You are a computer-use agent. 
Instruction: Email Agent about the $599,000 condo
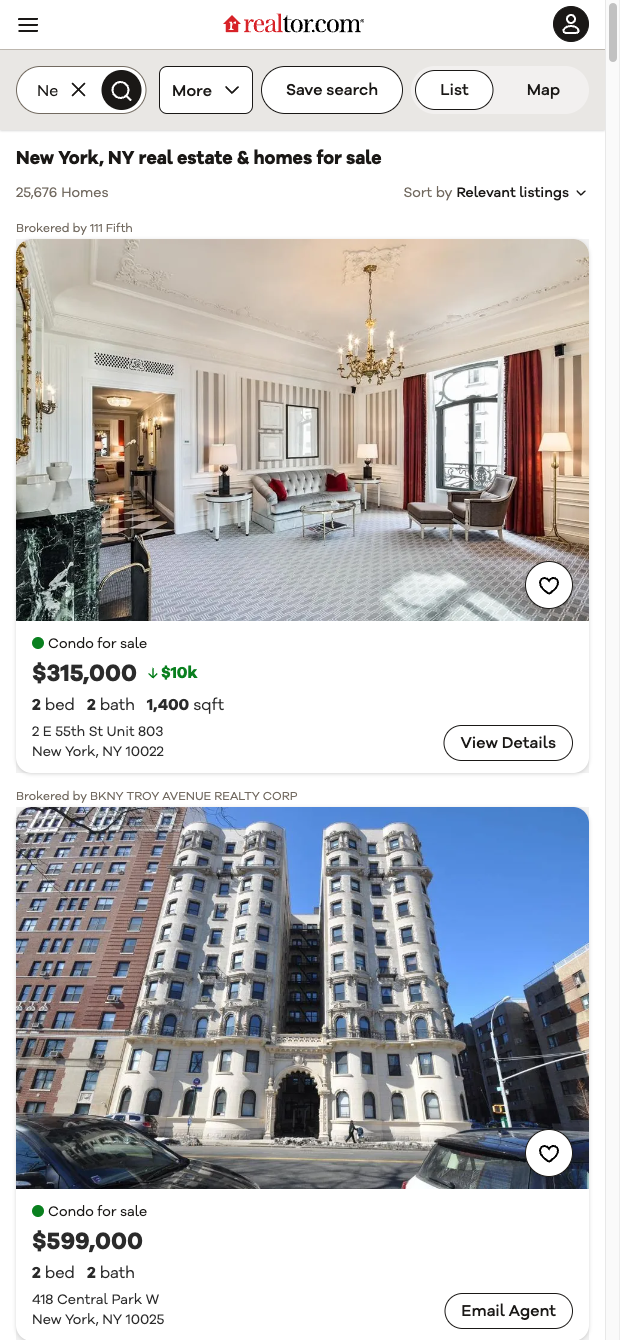[x=508, y=1311]
